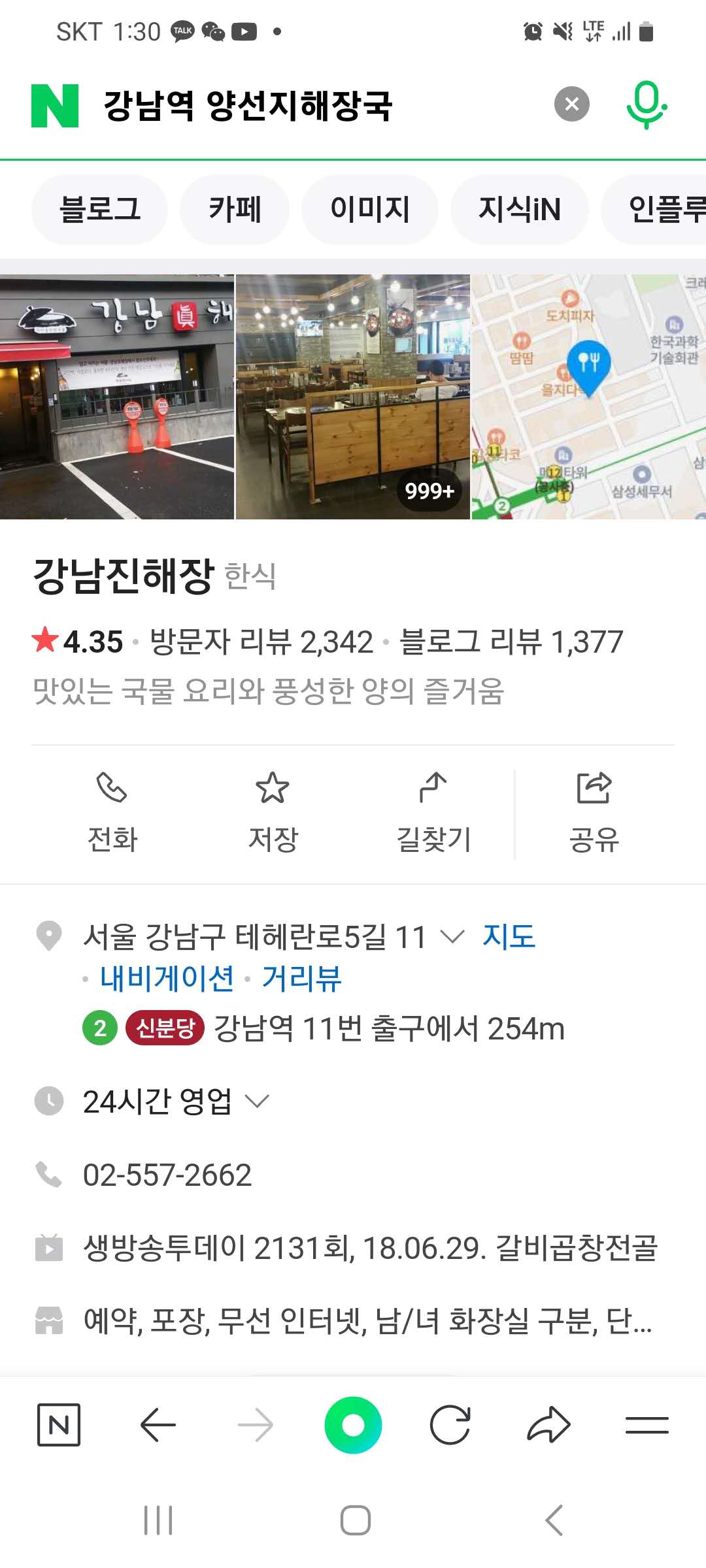
Task: View the 999+ interior photos
Action: pyautogui.click(x=352, y=397)
